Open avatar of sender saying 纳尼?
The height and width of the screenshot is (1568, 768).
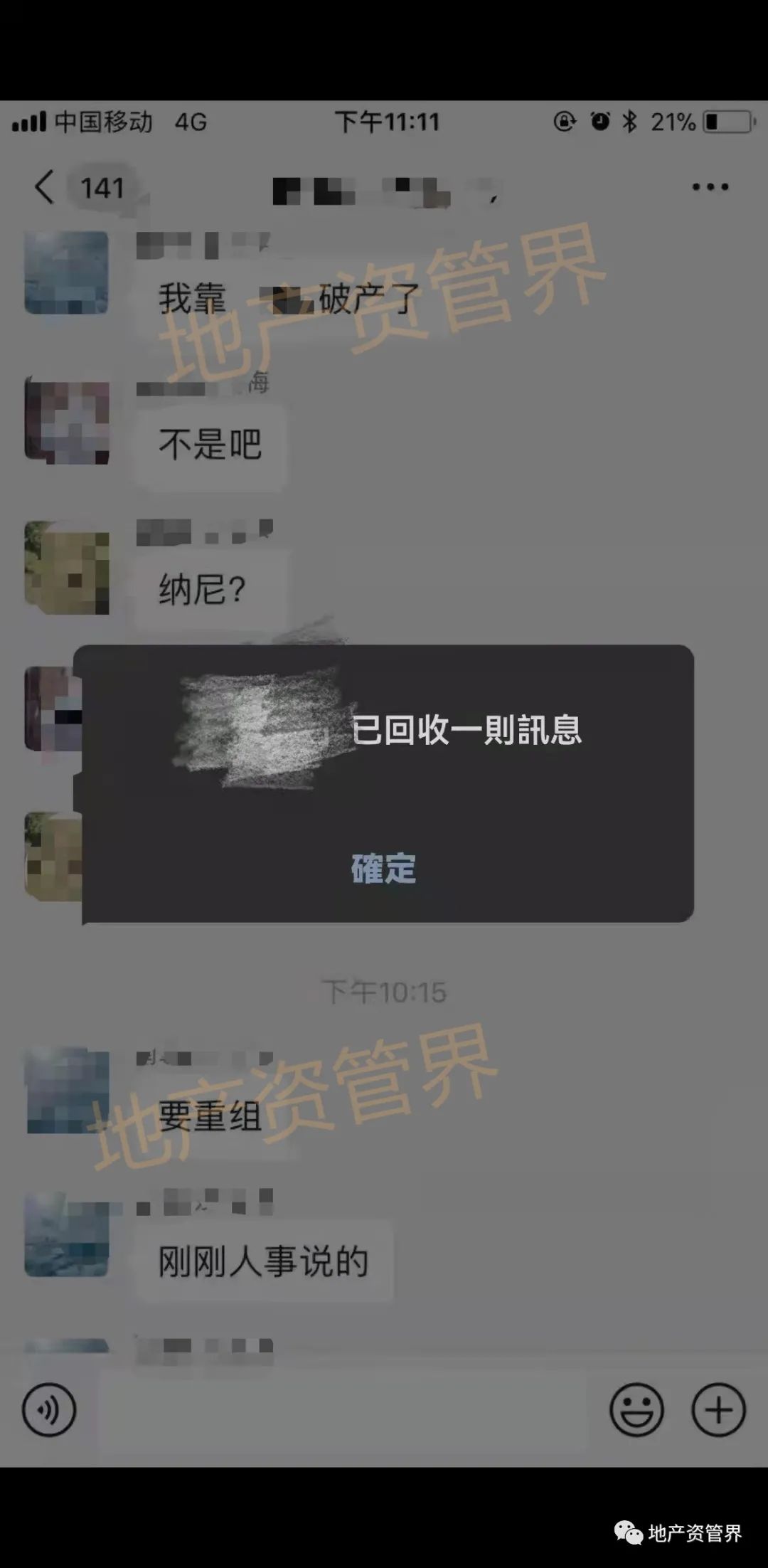67,568
